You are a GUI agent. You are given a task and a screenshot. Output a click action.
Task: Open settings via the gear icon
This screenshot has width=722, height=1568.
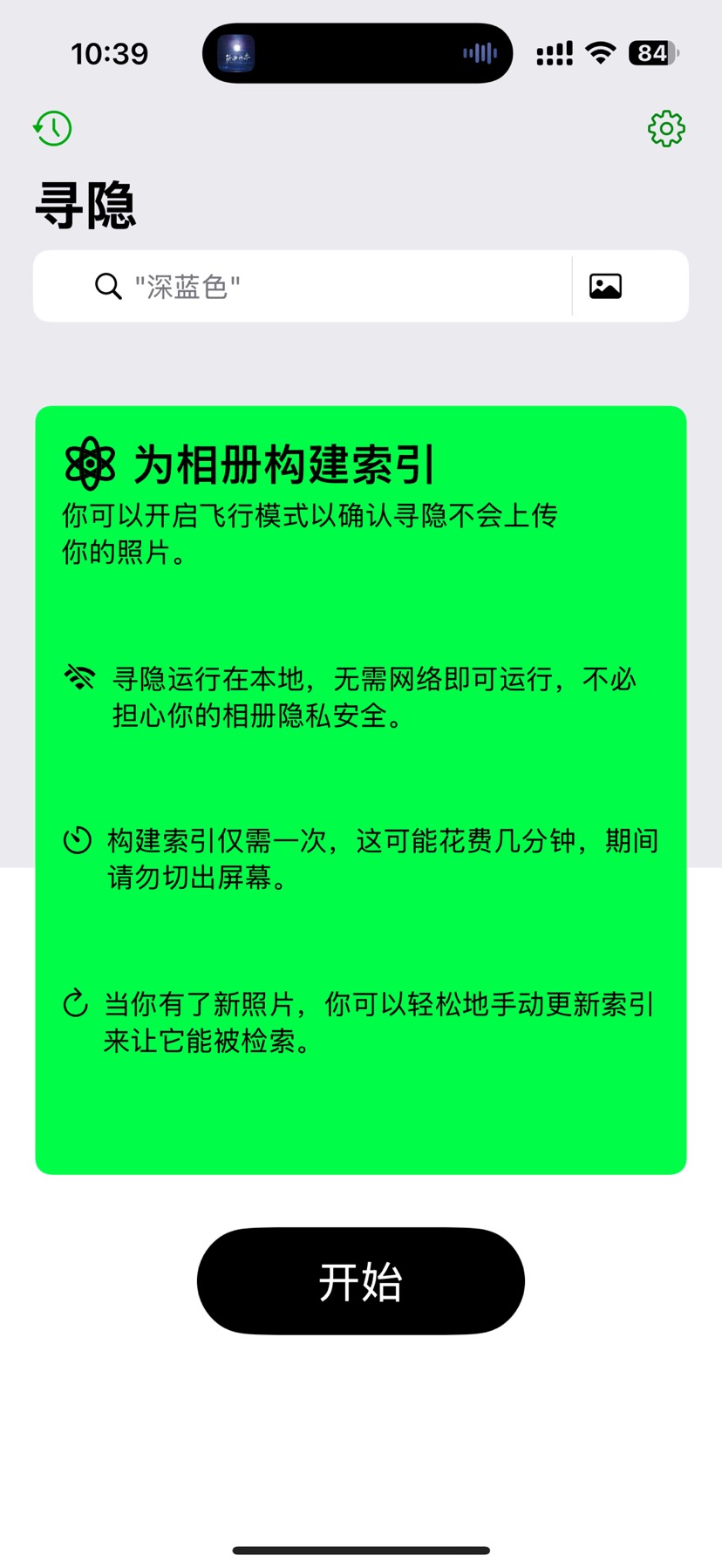[x=666, y=129]
